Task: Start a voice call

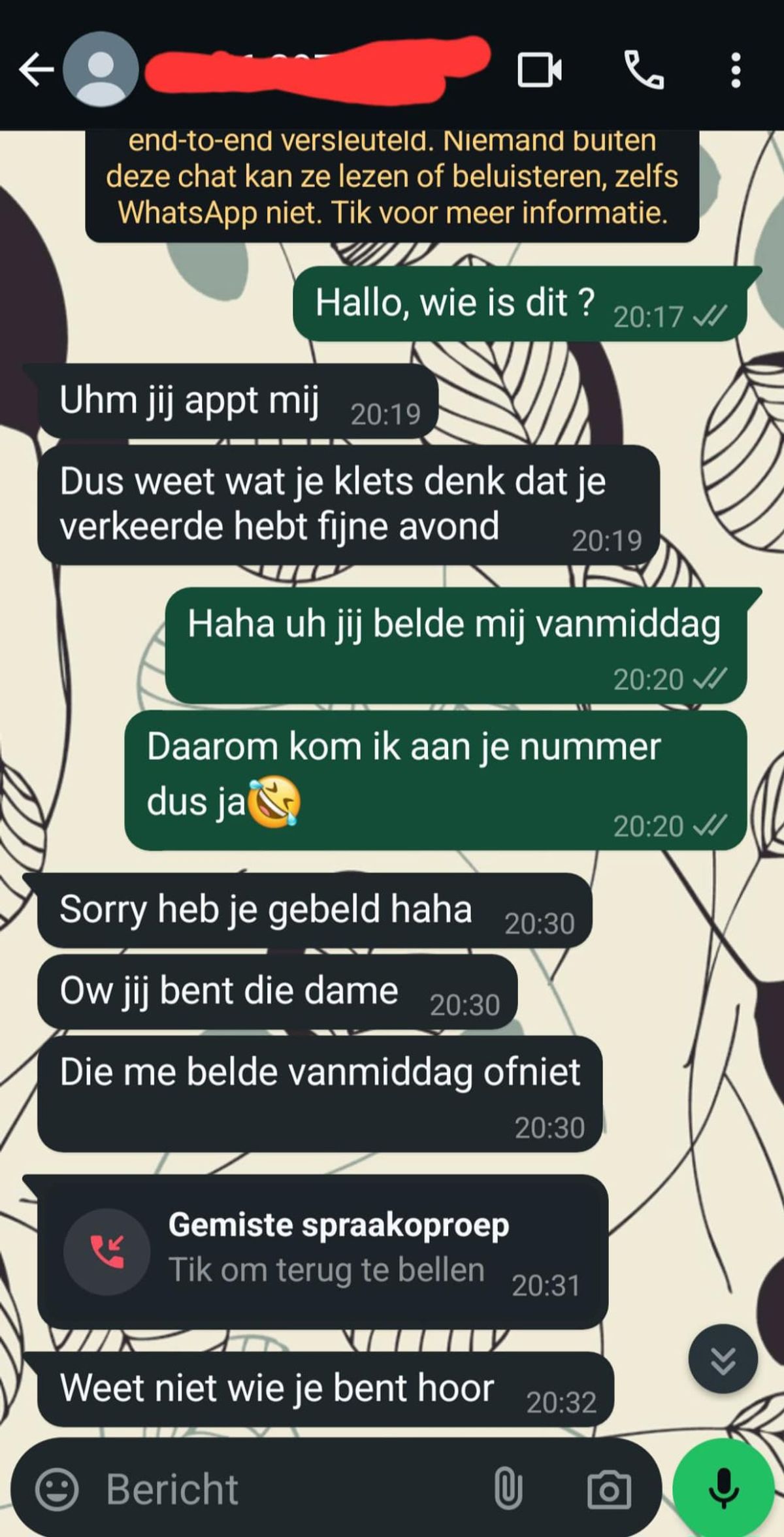Action: pyautogui.click(x=644, y=70)
